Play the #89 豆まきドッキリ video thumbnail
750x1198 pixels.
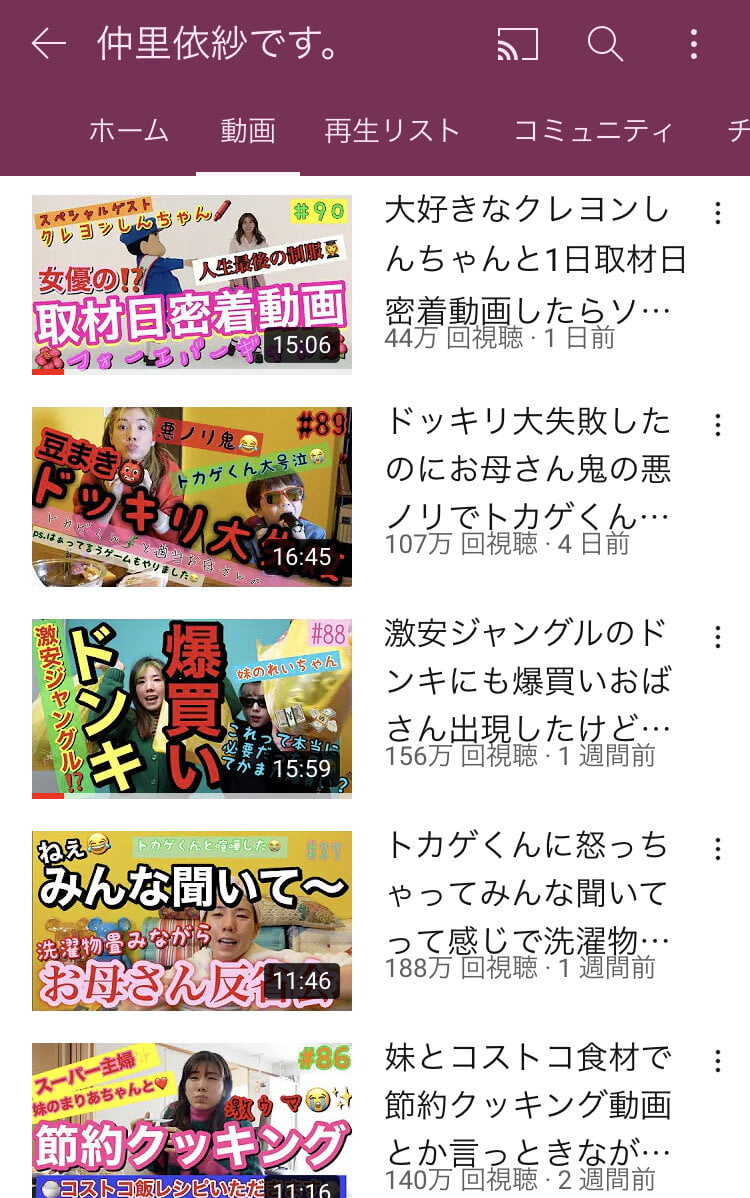coord(192,496)
